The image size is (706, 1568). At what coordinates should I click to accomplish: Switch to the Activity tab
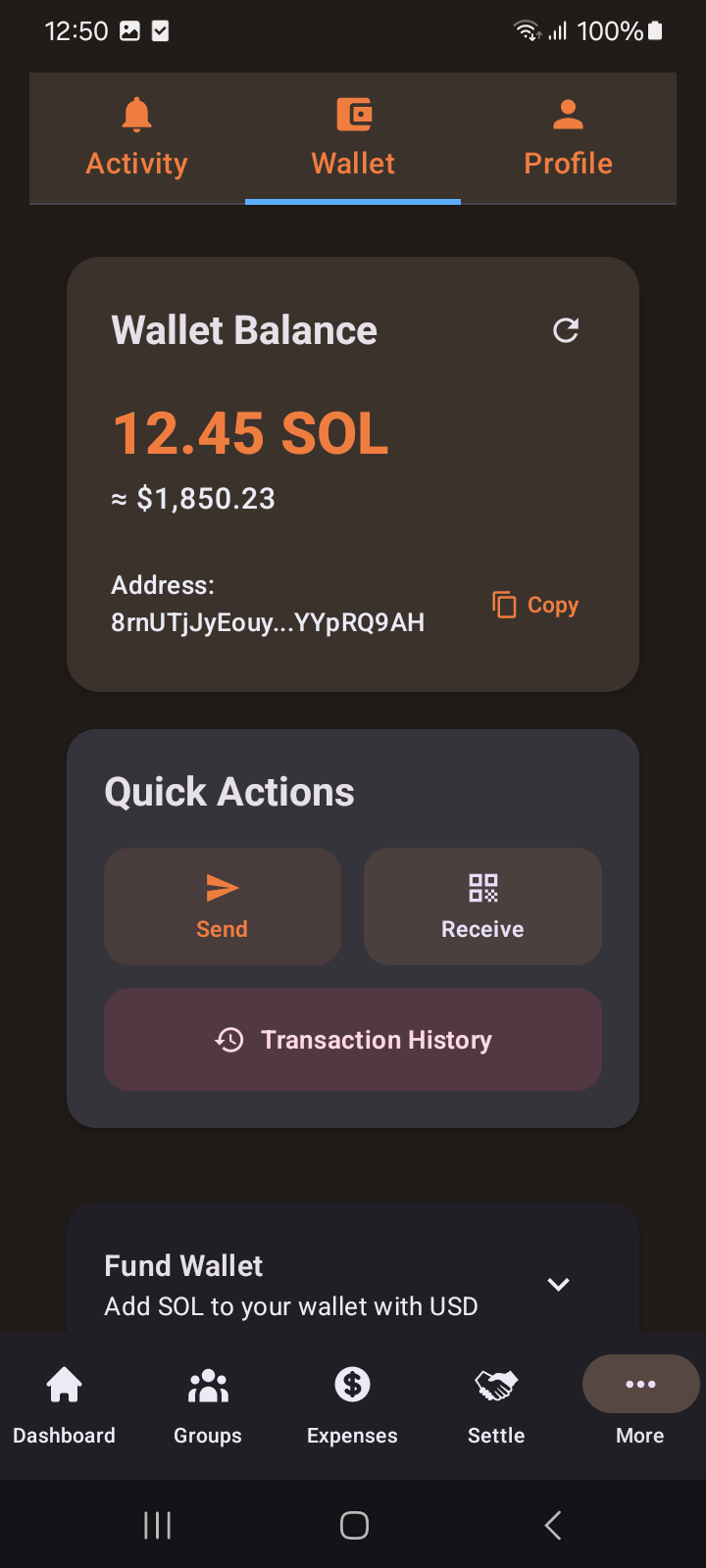pos(137,138)
